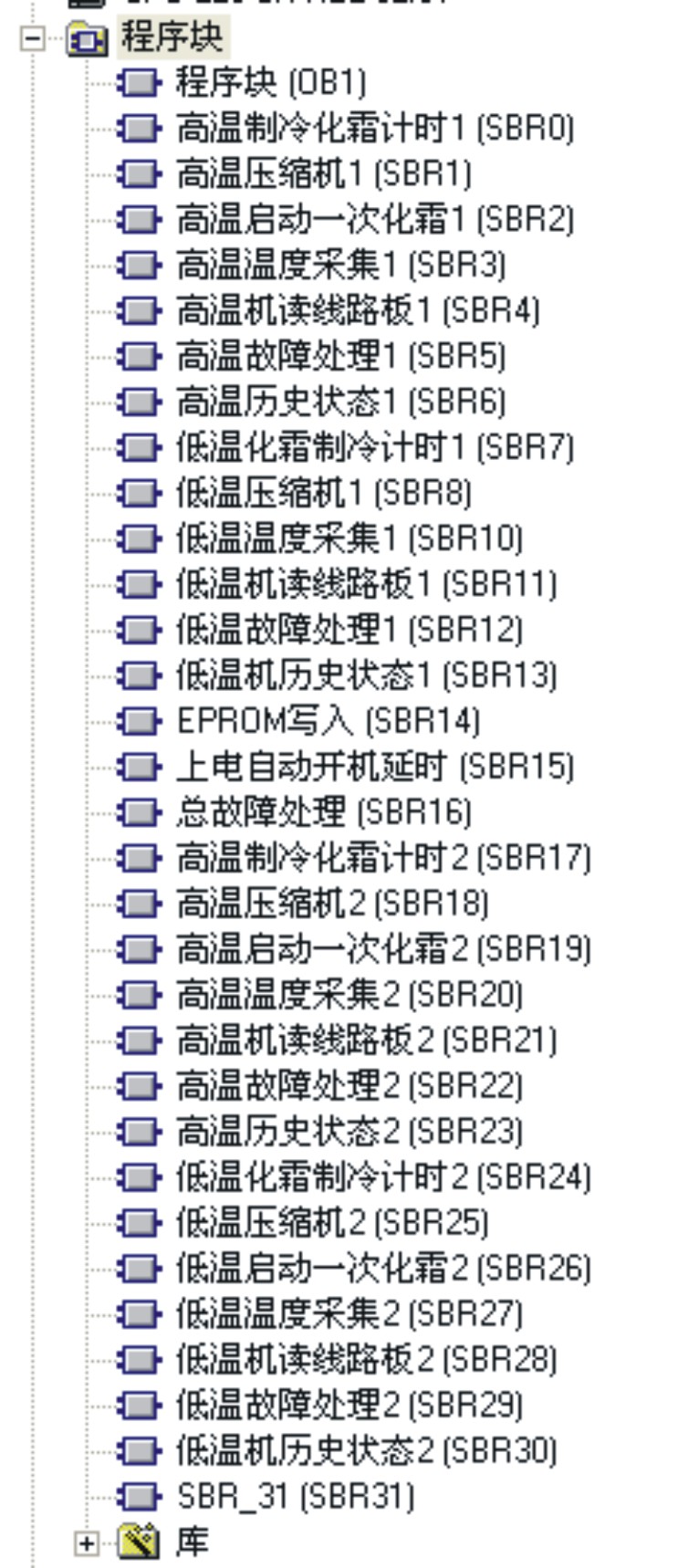Select 高温故障处理1 (SBR5)
This screenshot has width=678, height=1568.
pos(339,357)
